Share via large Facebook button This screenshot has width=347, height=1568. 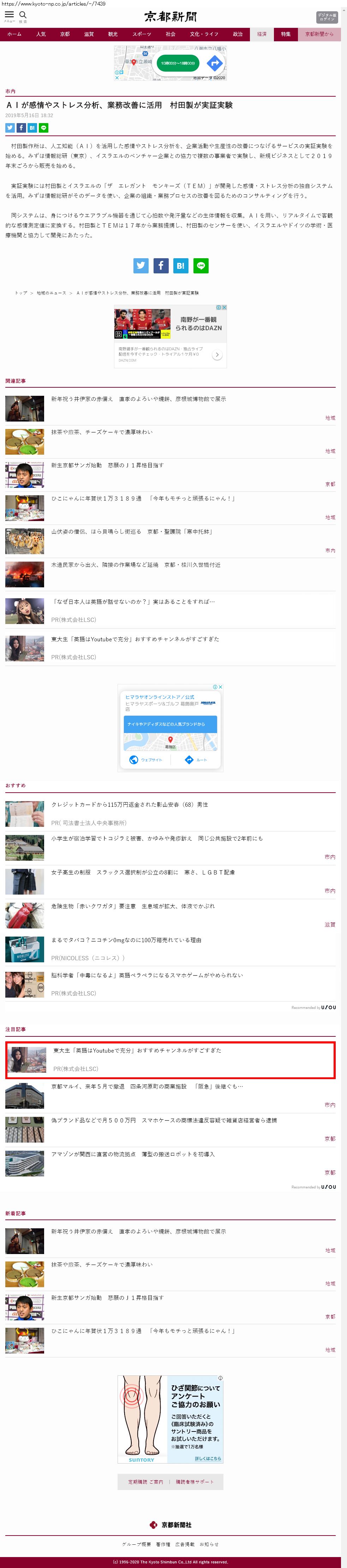(x=161, y=265)
